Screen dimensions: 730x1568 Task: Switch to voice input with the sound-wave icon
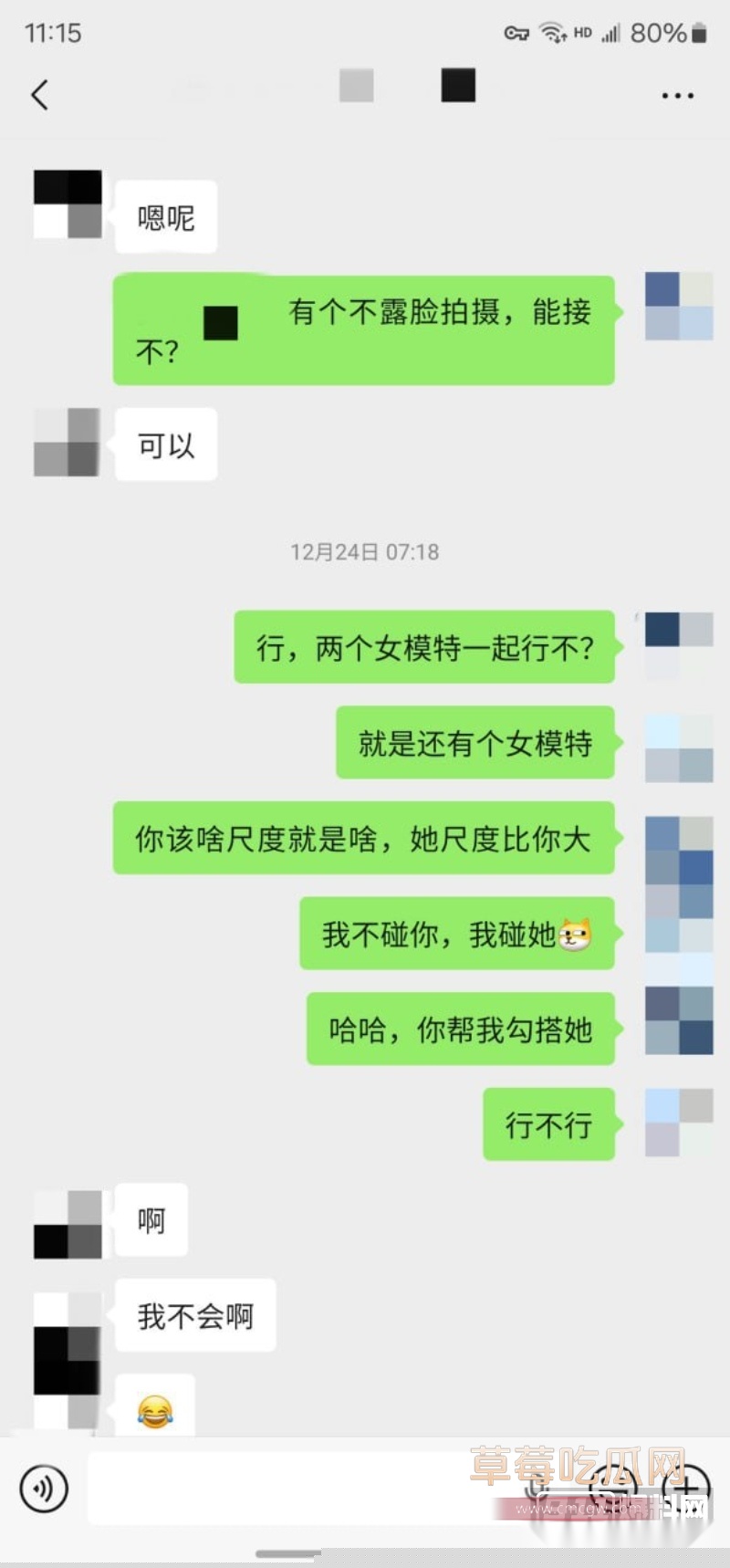43,1488
